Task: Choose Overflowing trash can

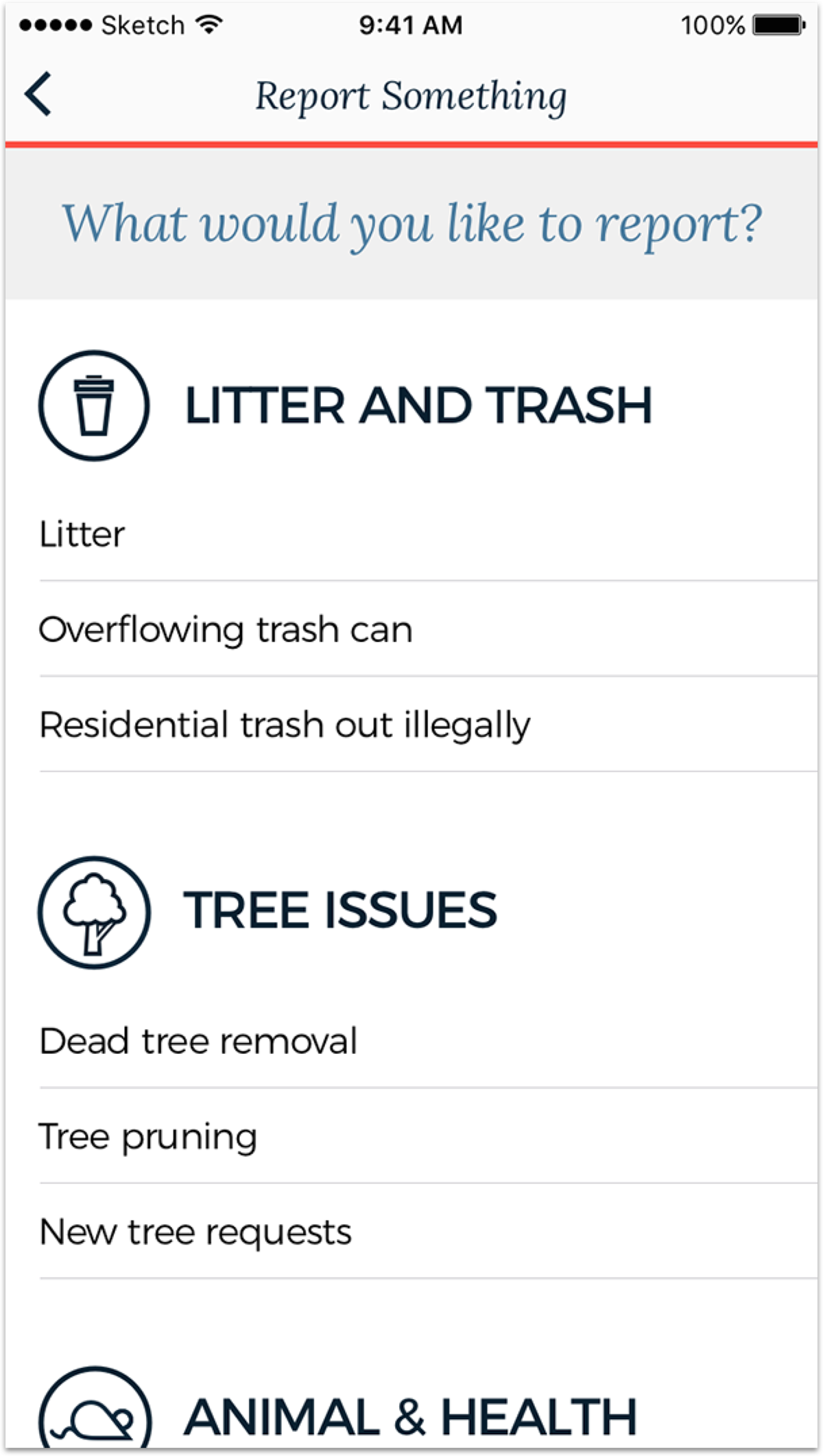Action: 226,629
